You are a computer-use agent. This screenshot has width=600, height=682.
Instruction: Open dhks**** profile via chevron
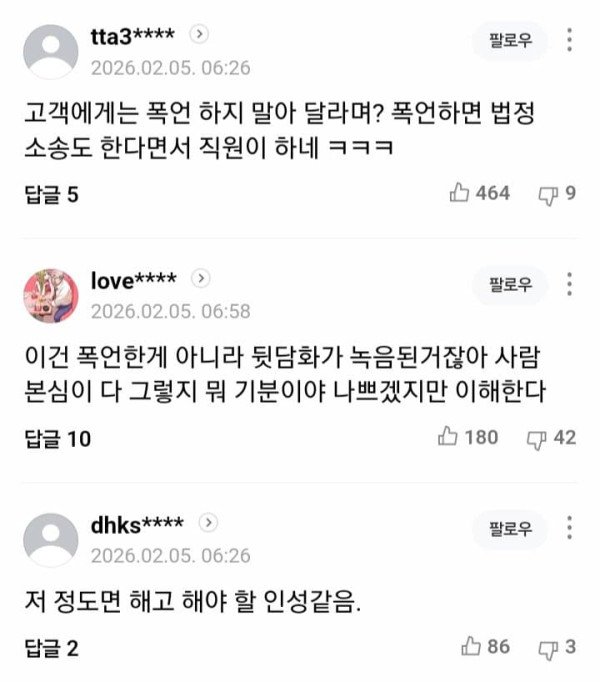(x=209, y=523)
